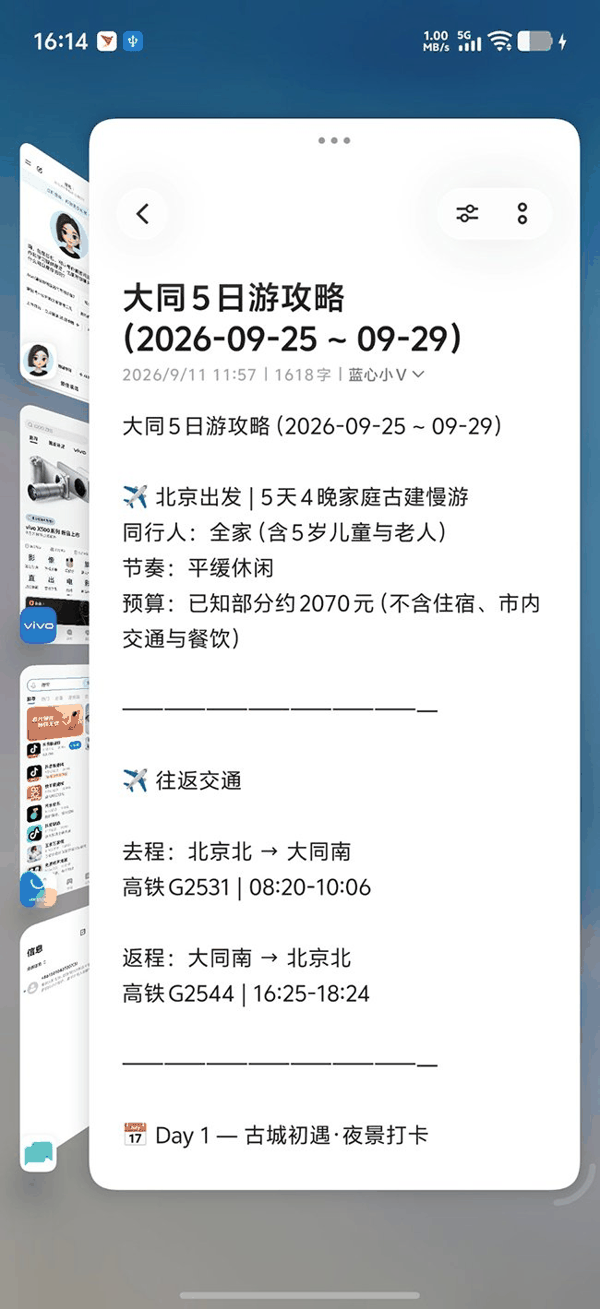Expand the 蓝心小V dropdown
The width and height of the screenshot is (600, 1309).
point(386,375)
